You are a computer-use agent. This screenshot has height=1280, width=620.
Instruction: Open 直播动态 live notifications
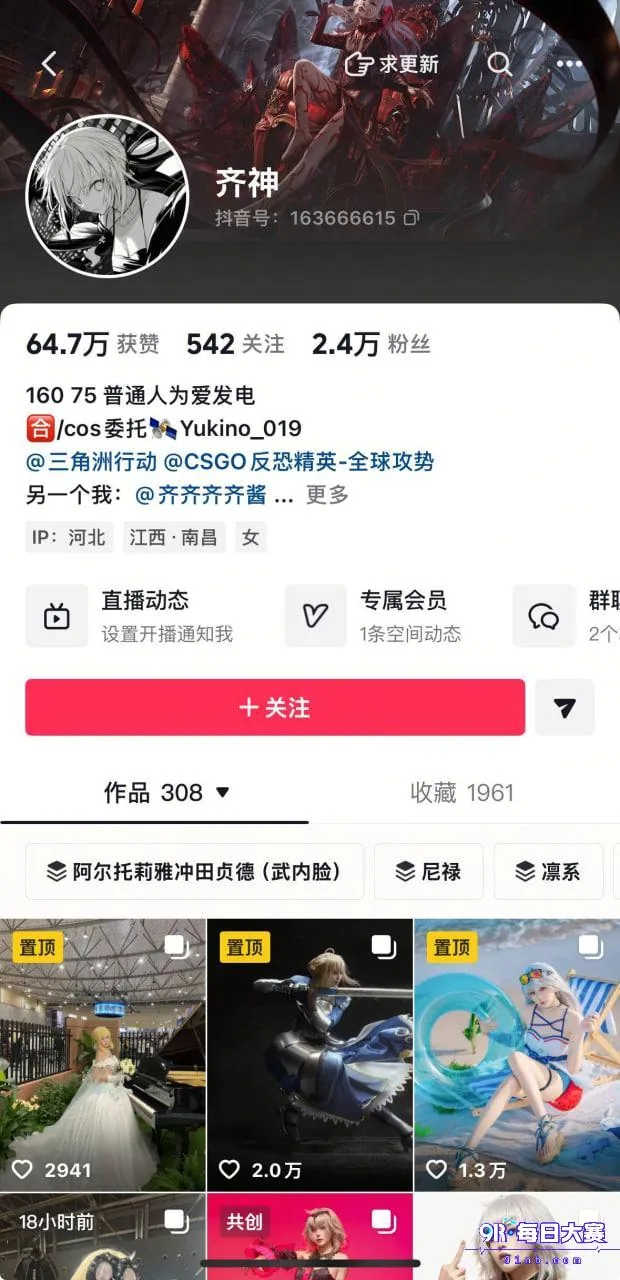[130, 615]
